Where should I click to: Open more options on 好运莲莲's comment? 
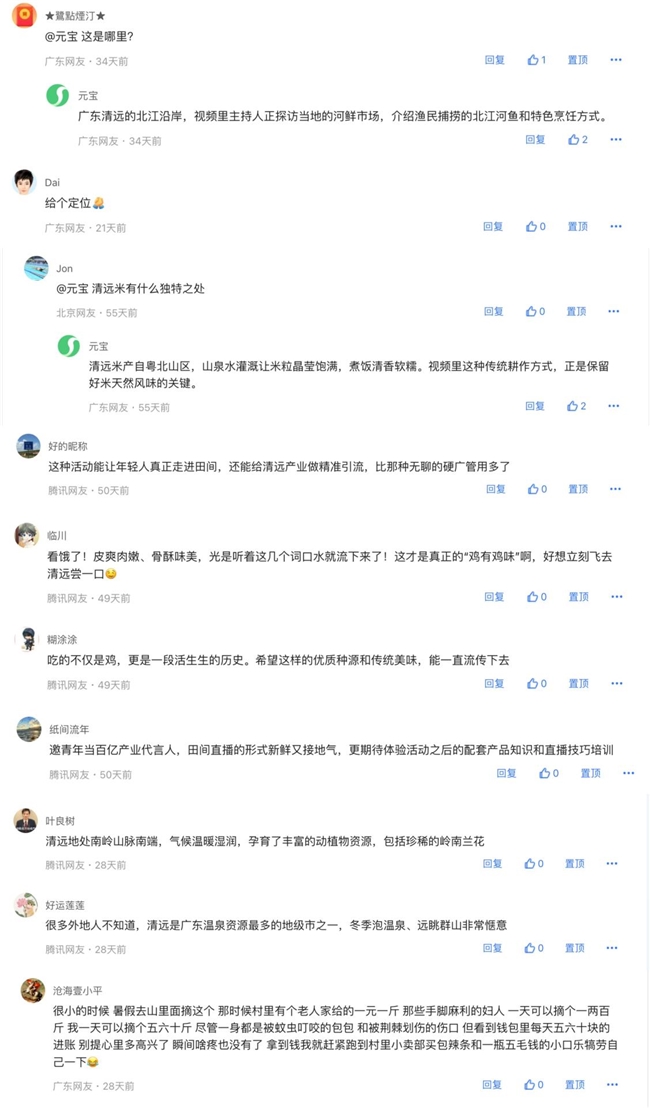616,948
